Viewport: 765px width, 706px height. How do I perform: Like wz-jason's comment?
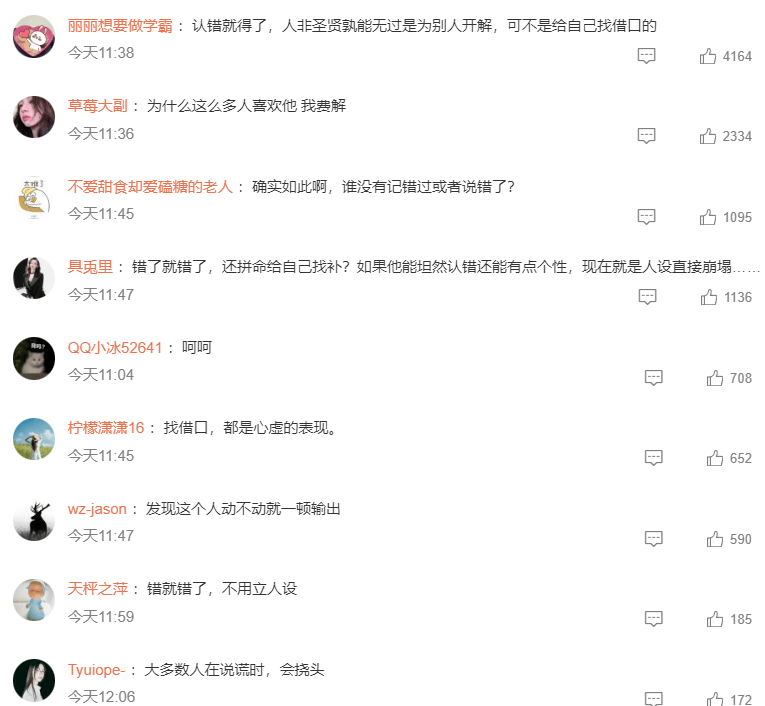click(x=715, y=539)
